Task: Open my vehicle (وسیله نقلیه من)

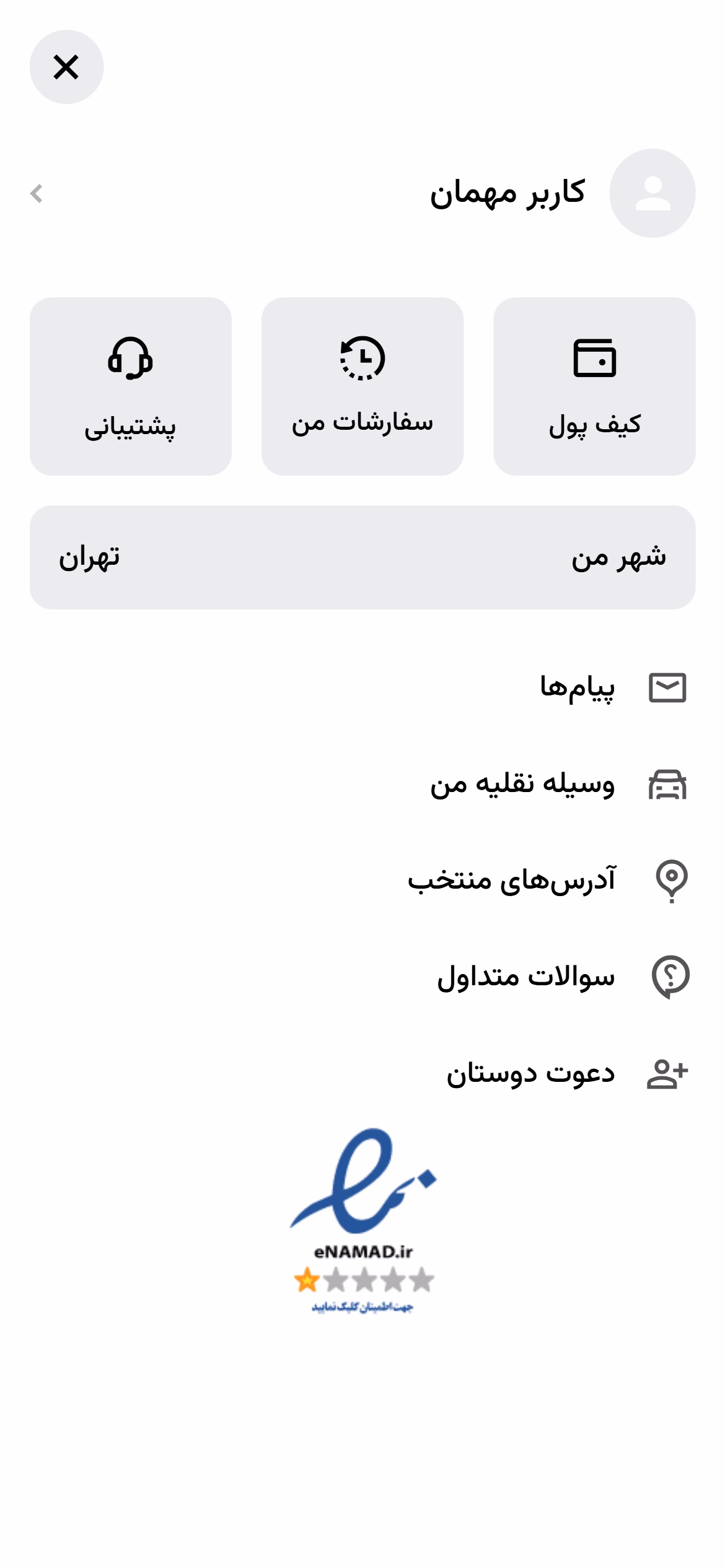Action: click(x=362, y=784)
